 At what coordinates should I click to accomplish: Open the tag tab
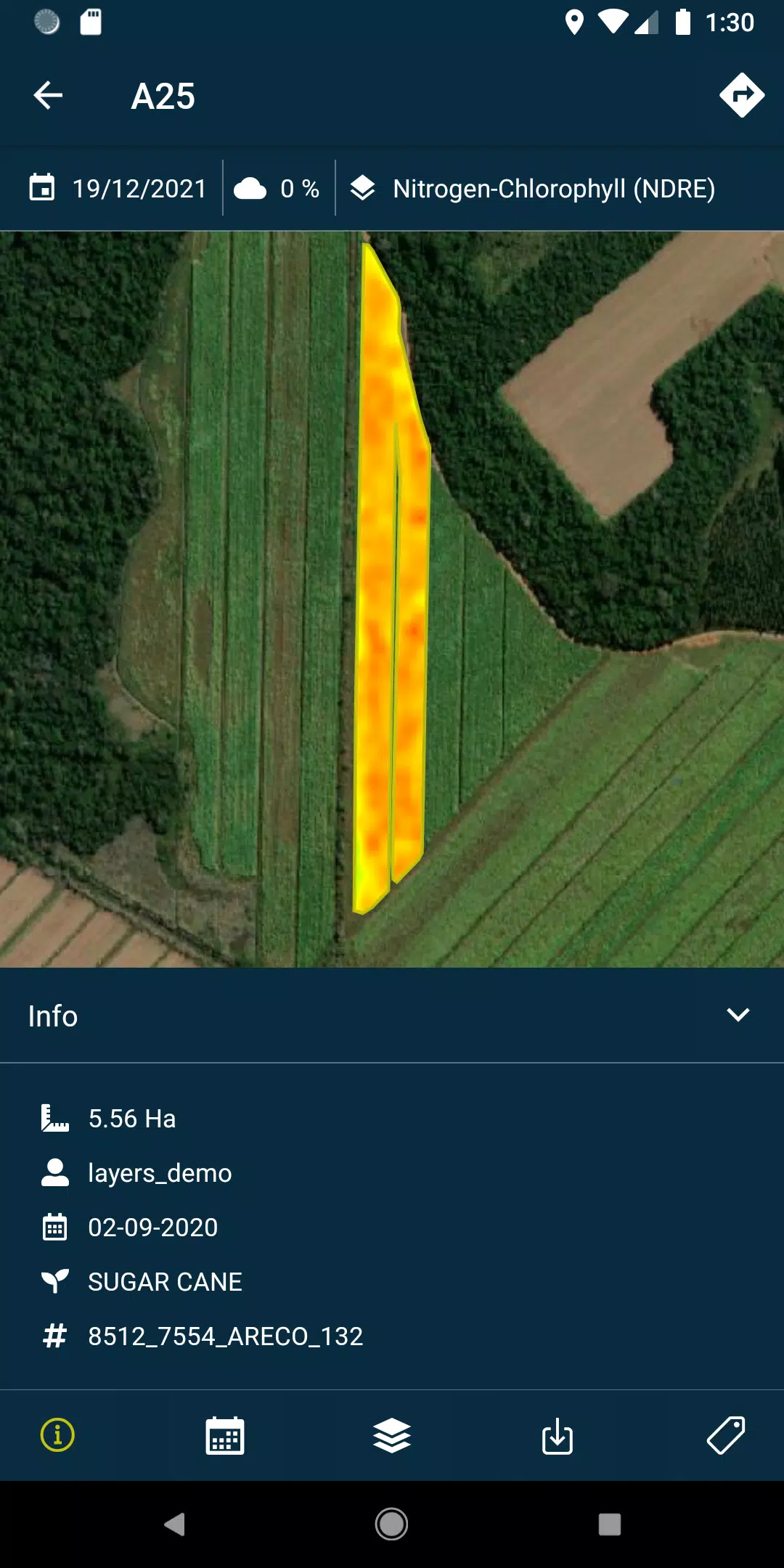coord(726,1435)
